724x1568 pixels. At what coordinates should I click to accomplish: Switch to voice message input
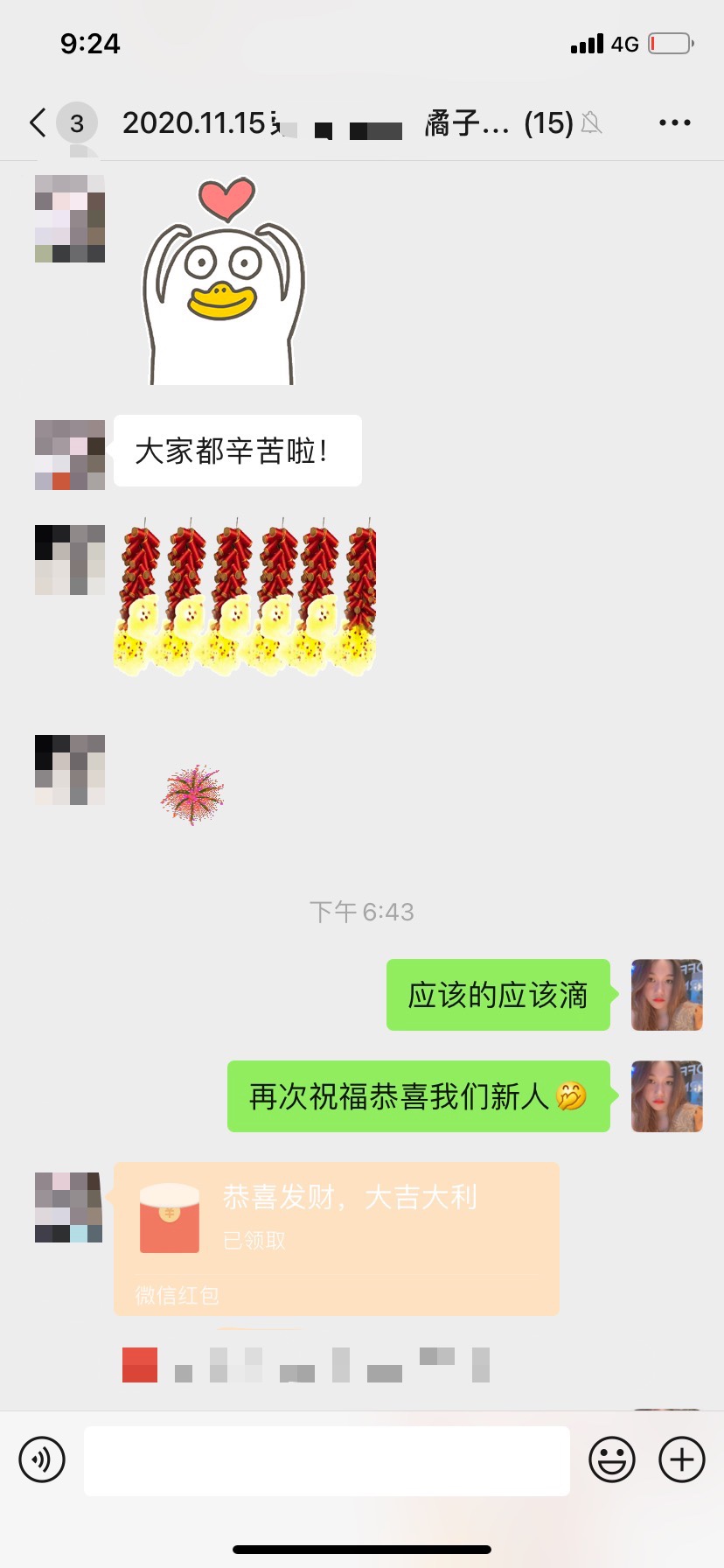click(42, 1459)
